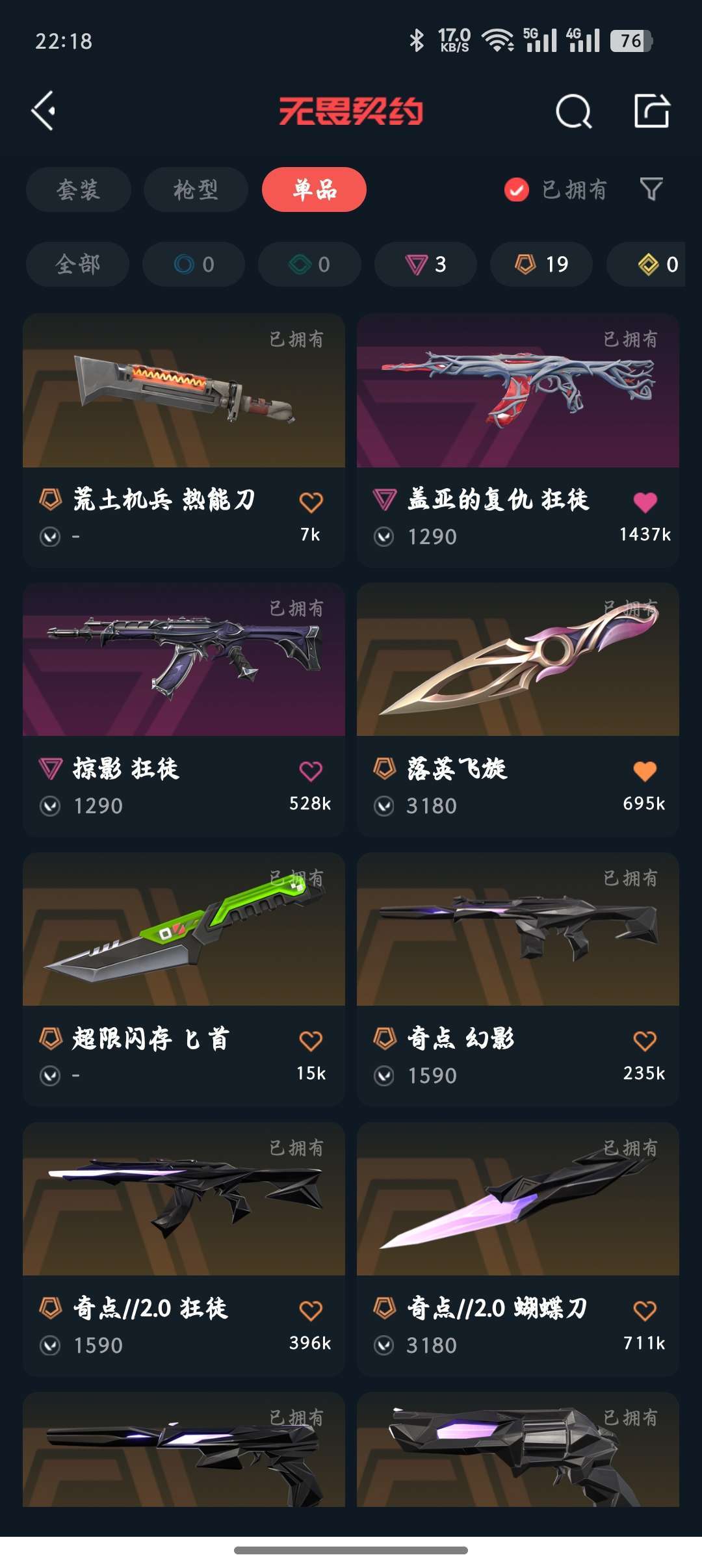Open the filter funnel icon
Viewport: 702px width, 1568px height.
tap(651, 189)
